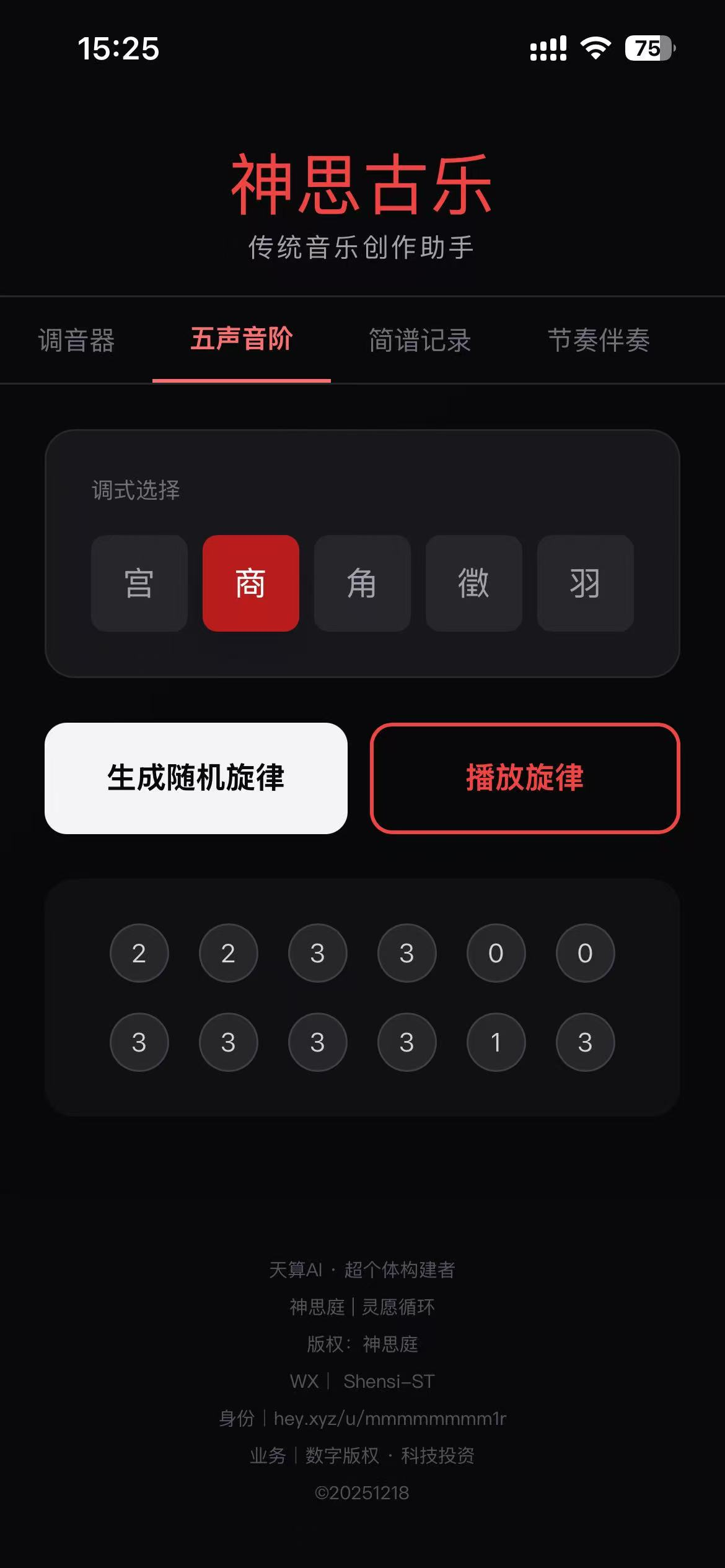This screenshot has width=725, height=1568.
Task: Tap the note circle showing 0 in top row
Action: pyautogui.click(x=496, y=953)
